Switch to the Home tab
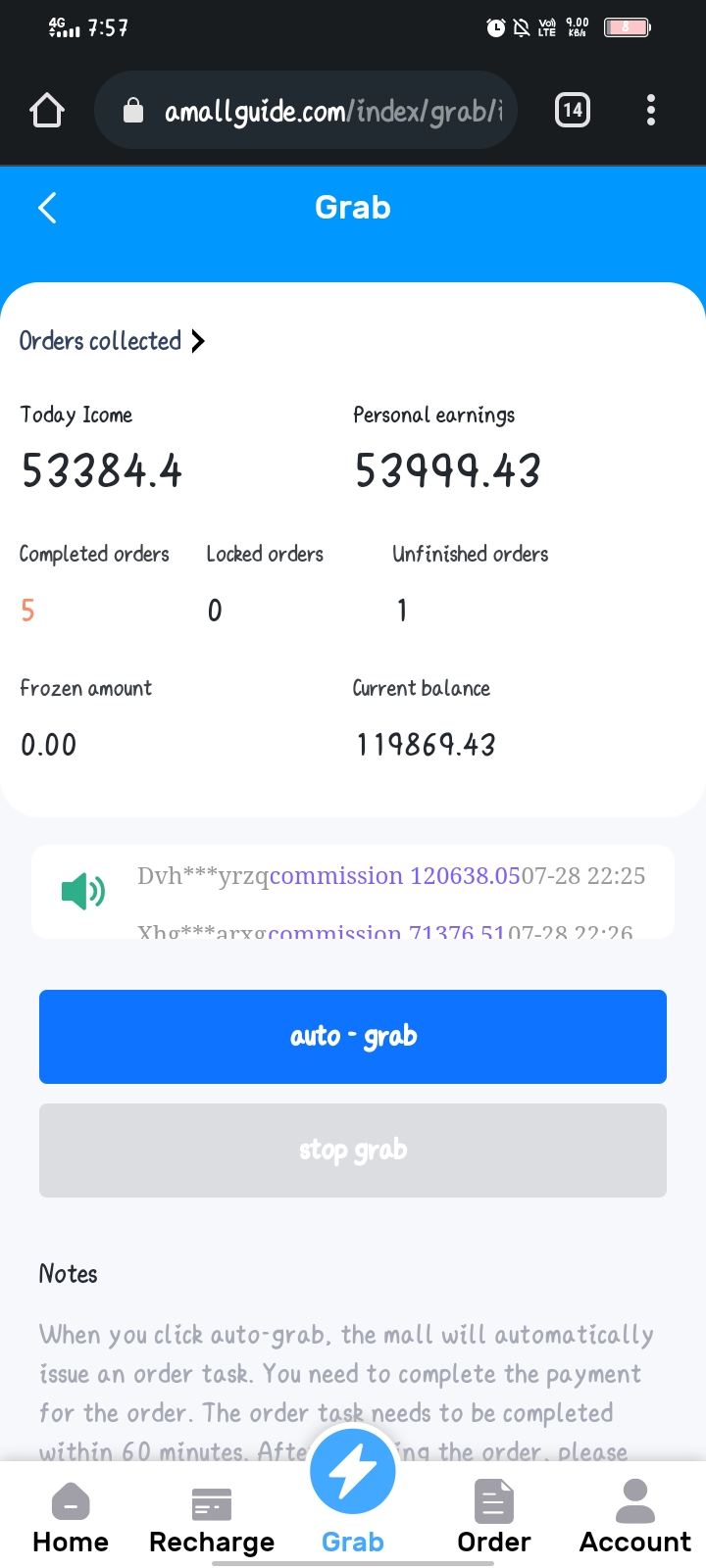Screen dimensions: 706x1568 (71, 1519)
